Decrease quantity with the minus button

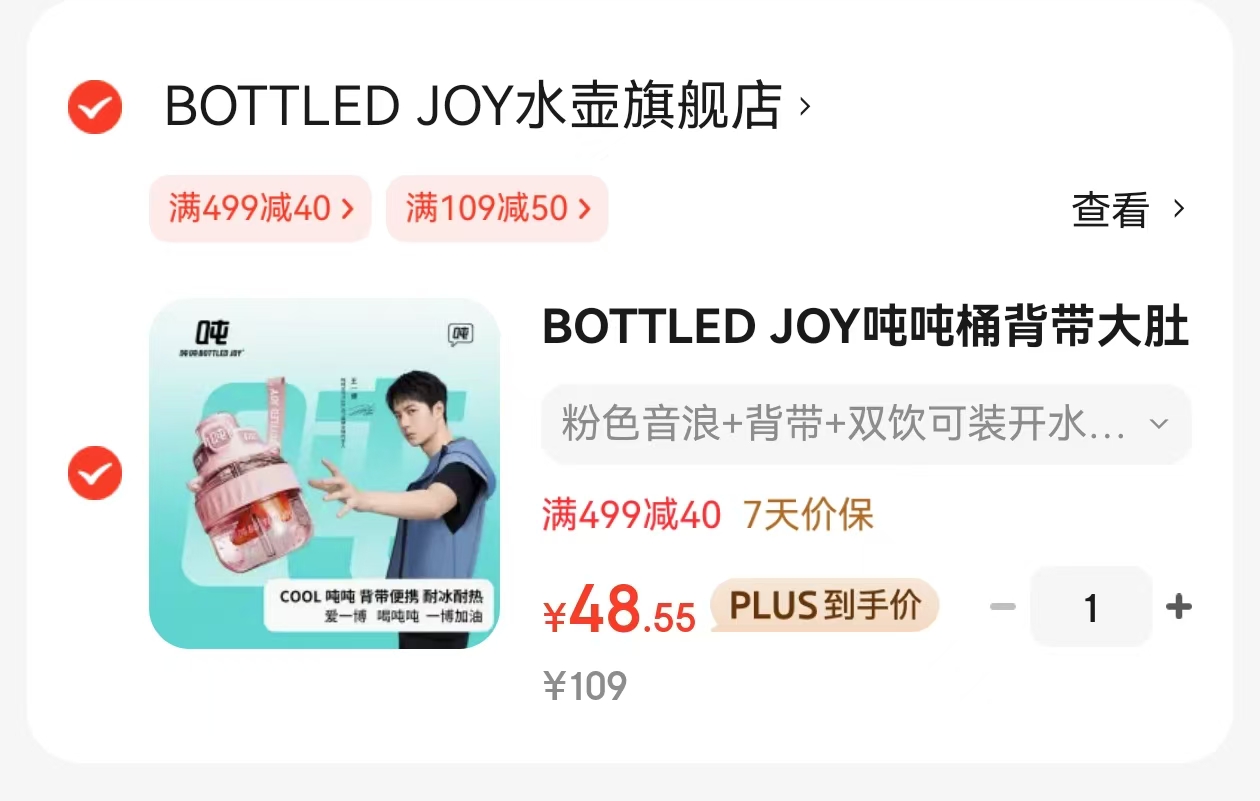(x=1002, y=607)
